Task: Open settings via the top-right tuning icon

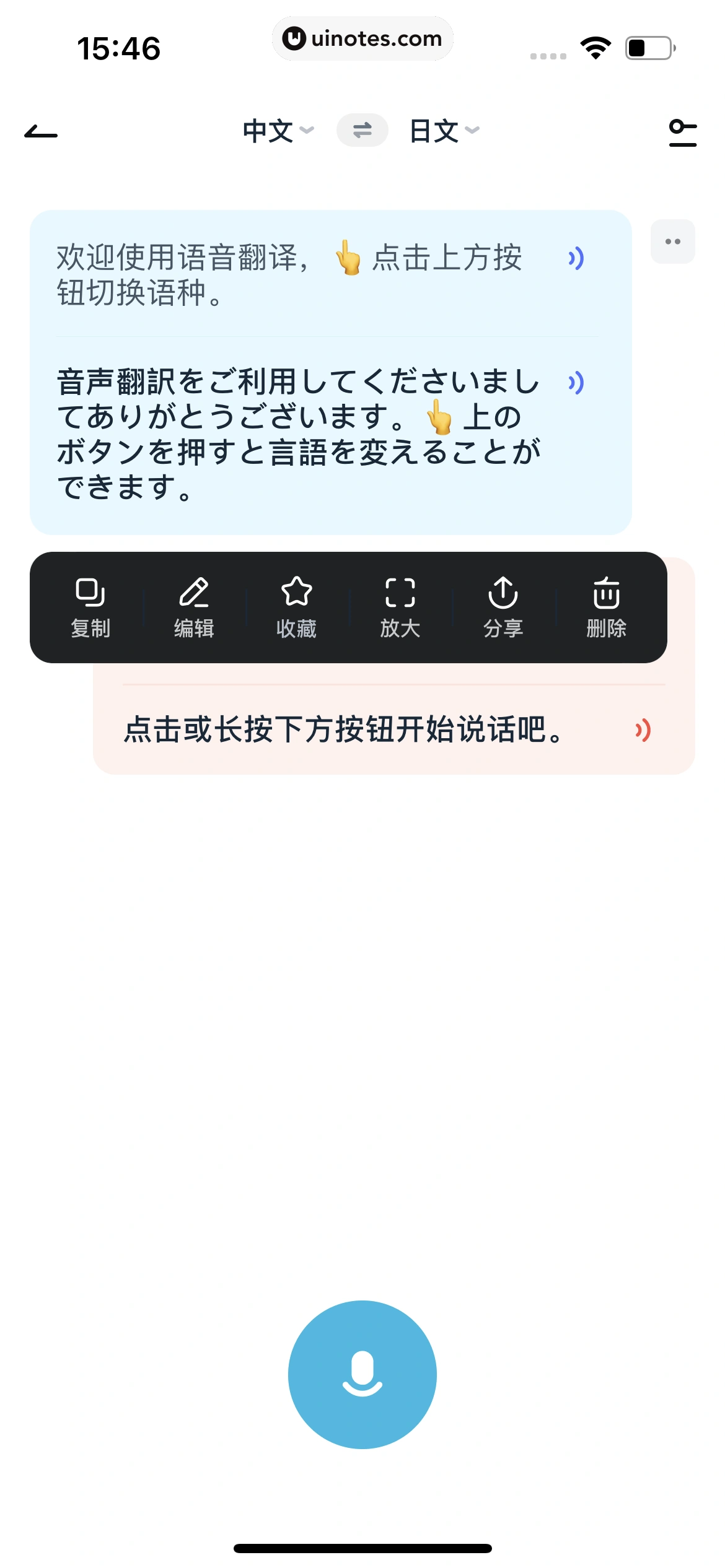Action: click(683, 131)
